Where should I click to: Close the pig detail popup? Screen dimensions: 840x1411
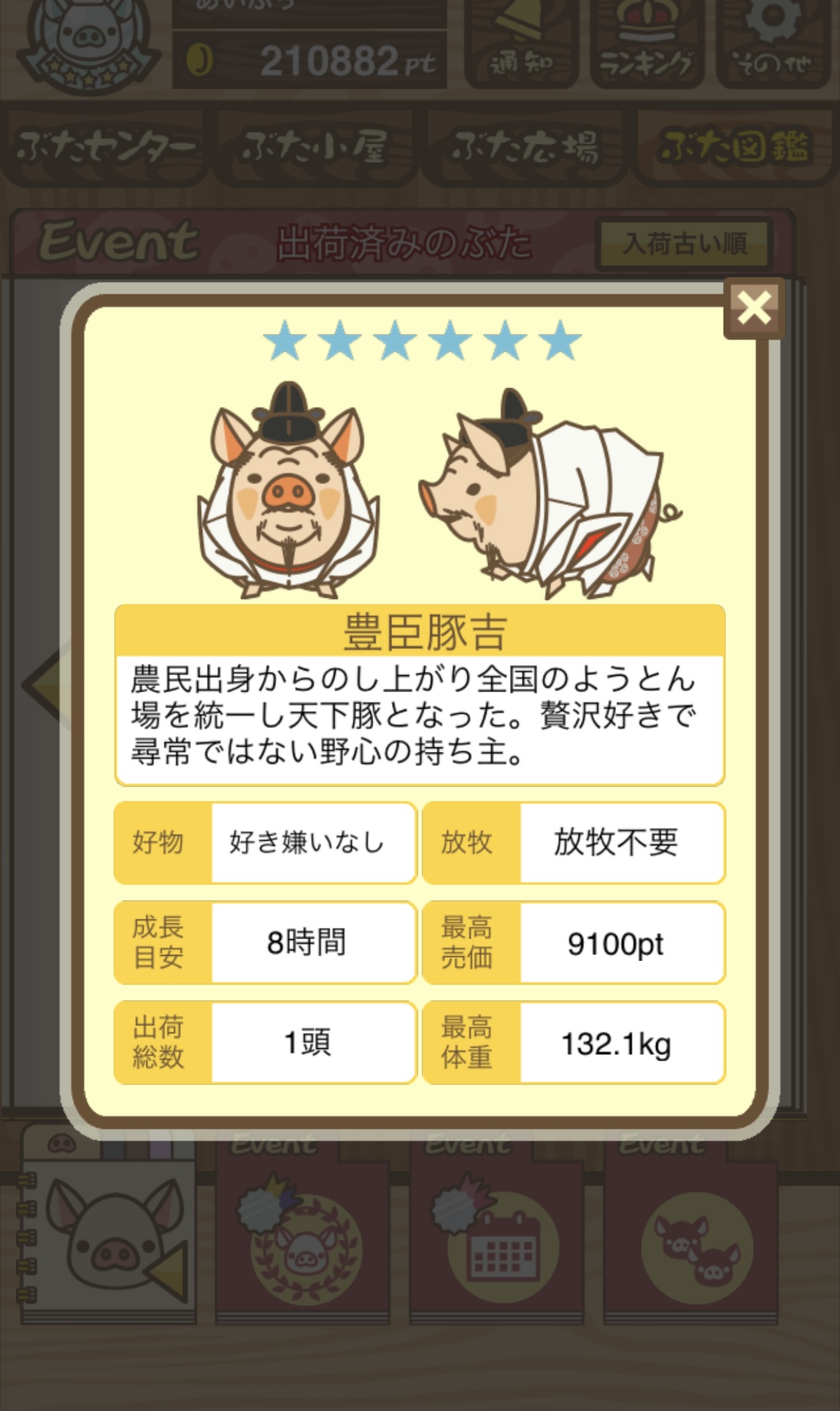(754, 308)
